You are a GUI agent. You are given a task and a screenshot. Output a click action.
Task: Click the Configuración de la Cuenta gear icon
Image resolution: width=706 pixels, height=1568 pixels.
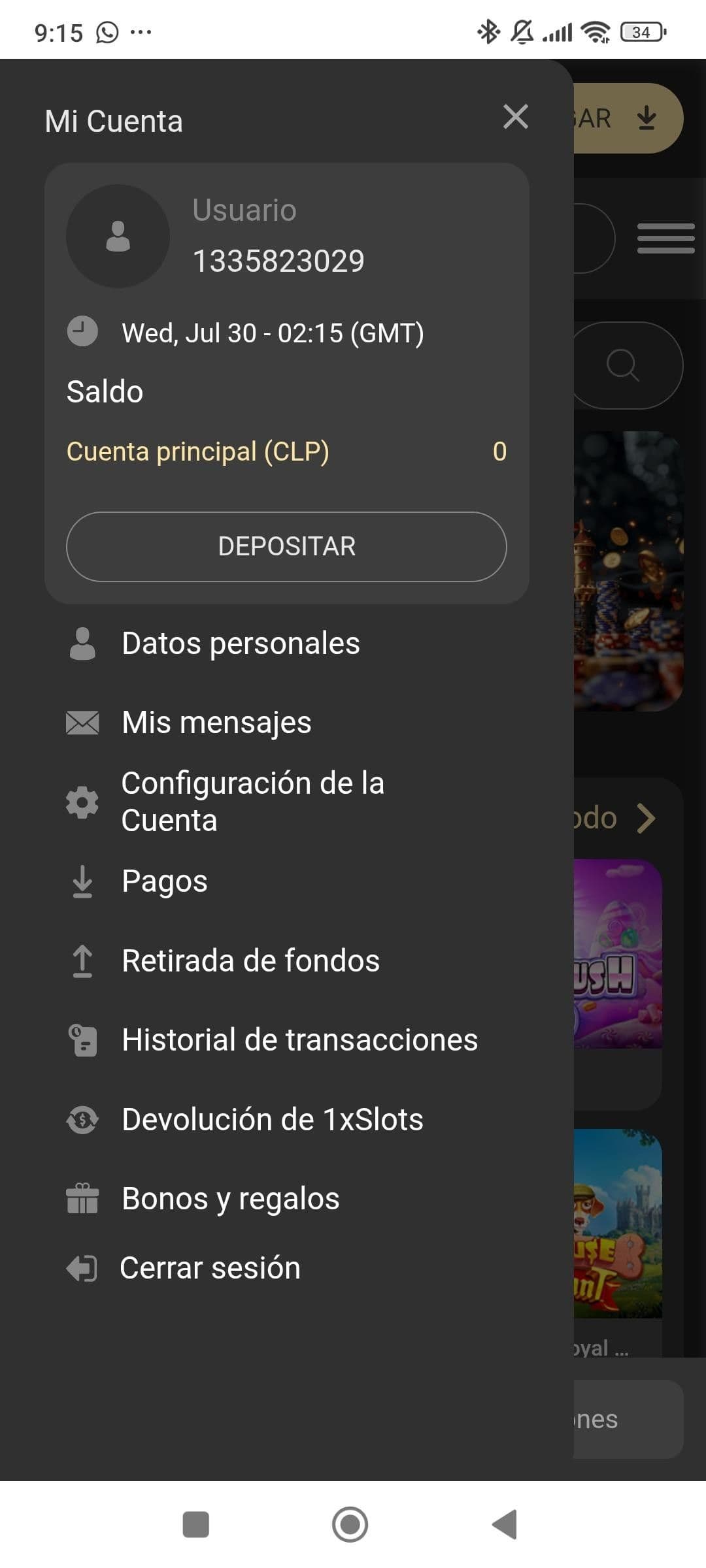pyautogui.click(x=82, y=801)
